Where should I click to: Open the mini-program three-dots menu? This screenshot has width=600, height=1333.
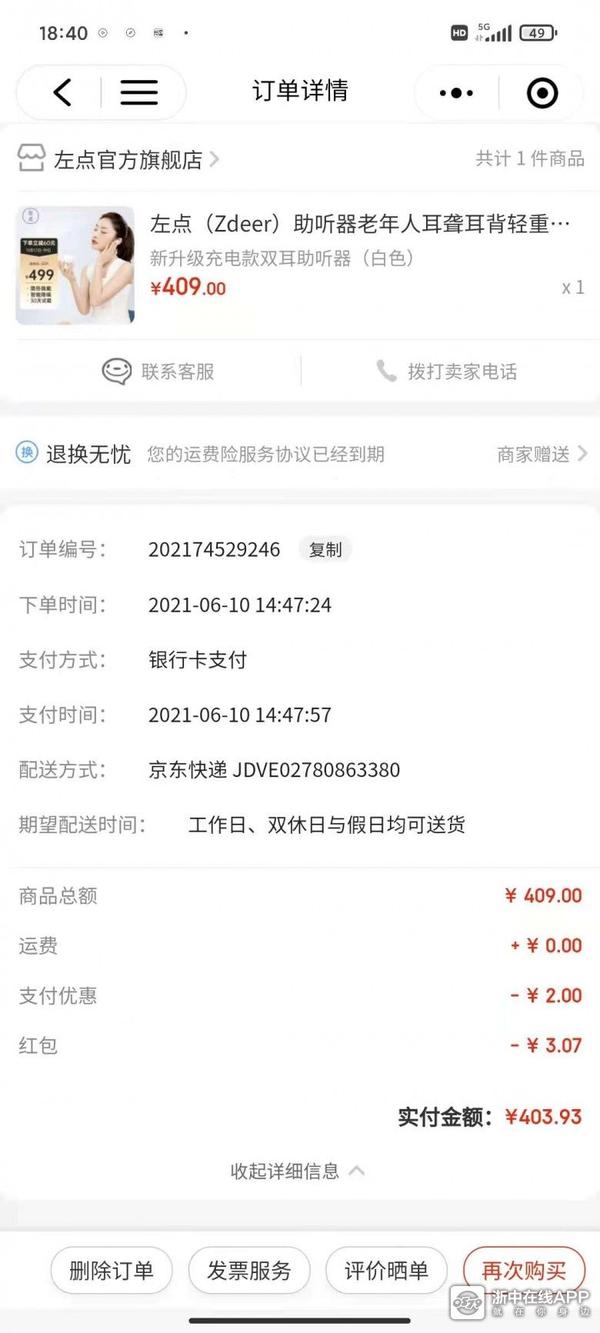click(456, 93)
